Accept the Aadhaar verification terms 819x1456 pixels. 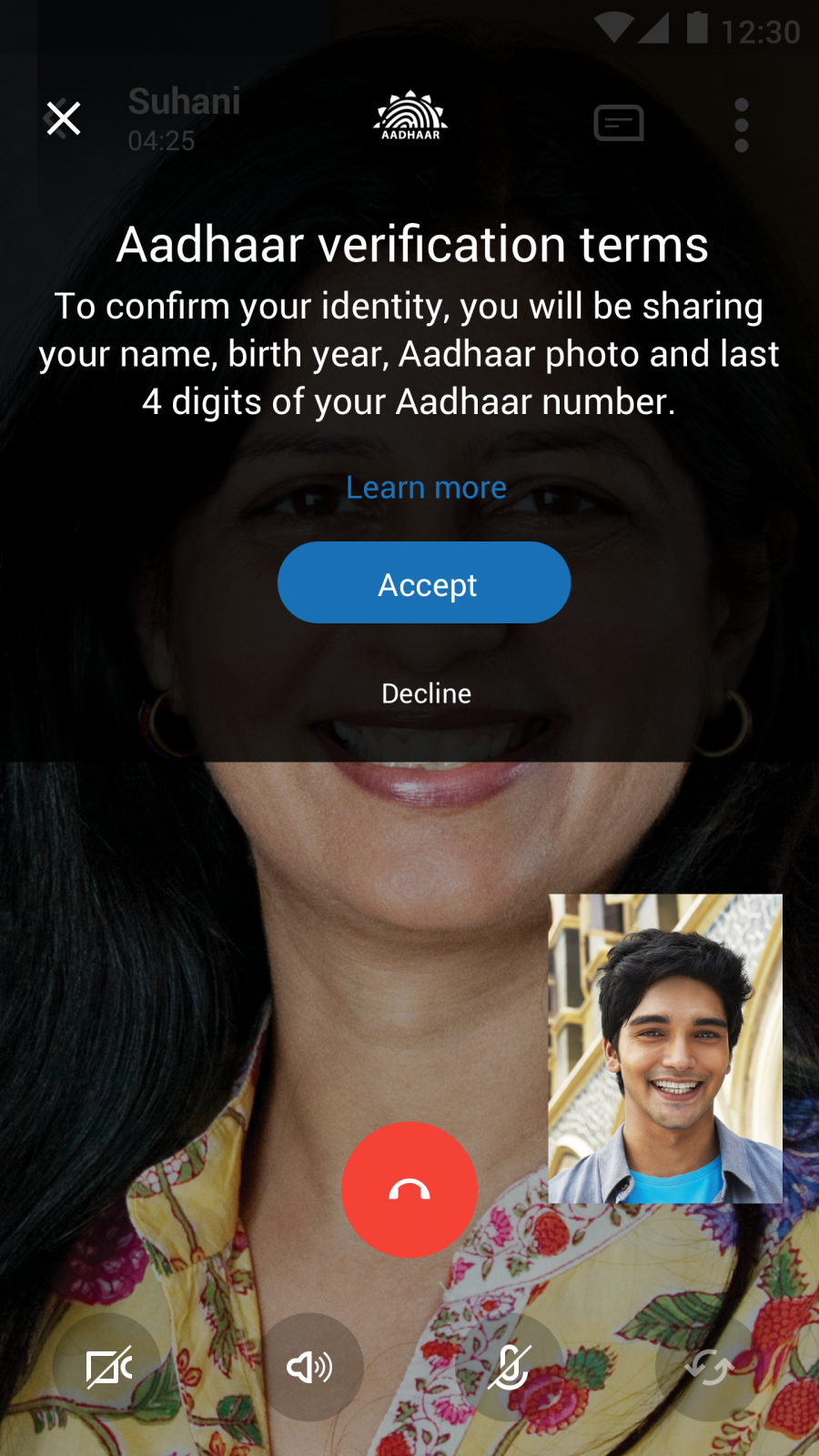424,583
